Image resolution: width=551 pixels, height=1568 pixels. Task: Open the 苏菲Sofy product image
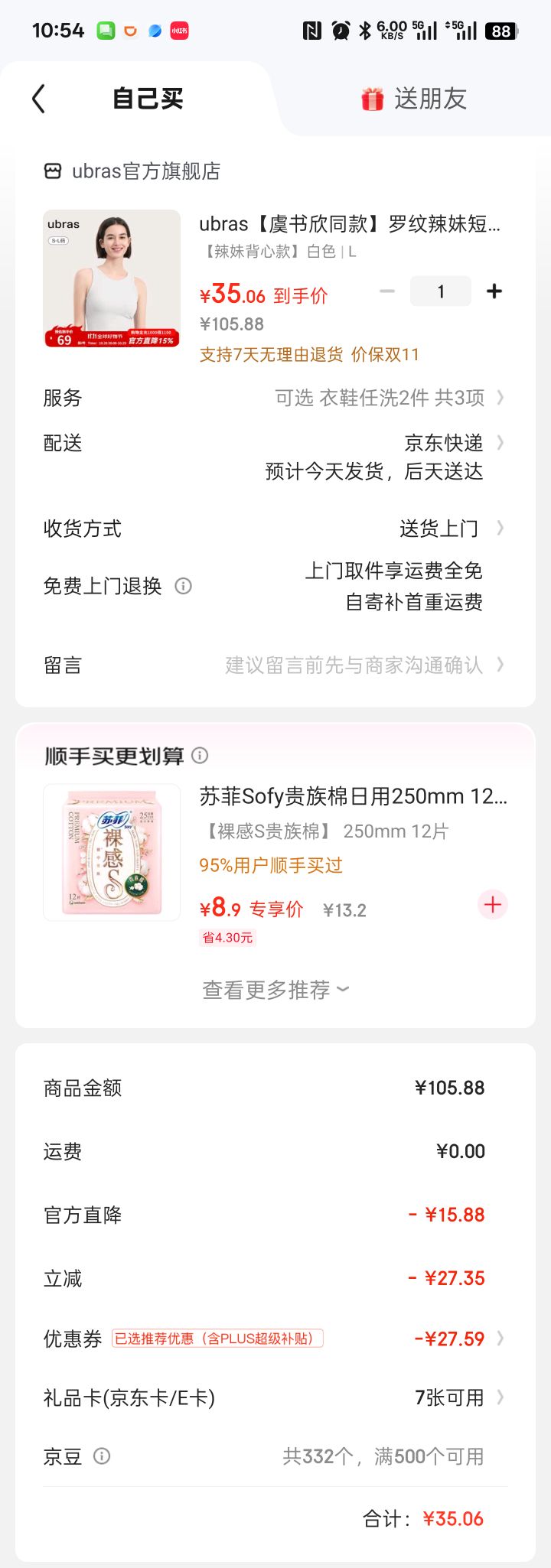click(x=112, y=852)
